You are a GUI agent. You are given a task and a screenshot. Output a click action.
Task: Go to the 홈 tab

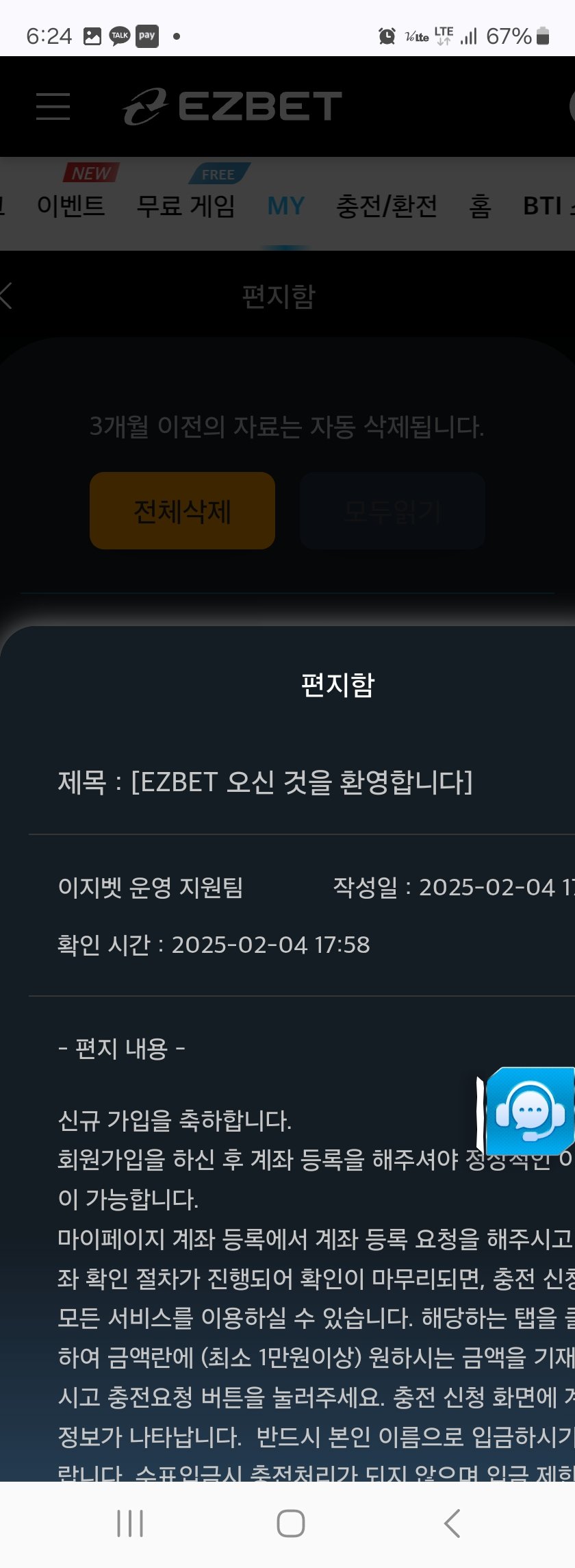(x=480, y=206)
